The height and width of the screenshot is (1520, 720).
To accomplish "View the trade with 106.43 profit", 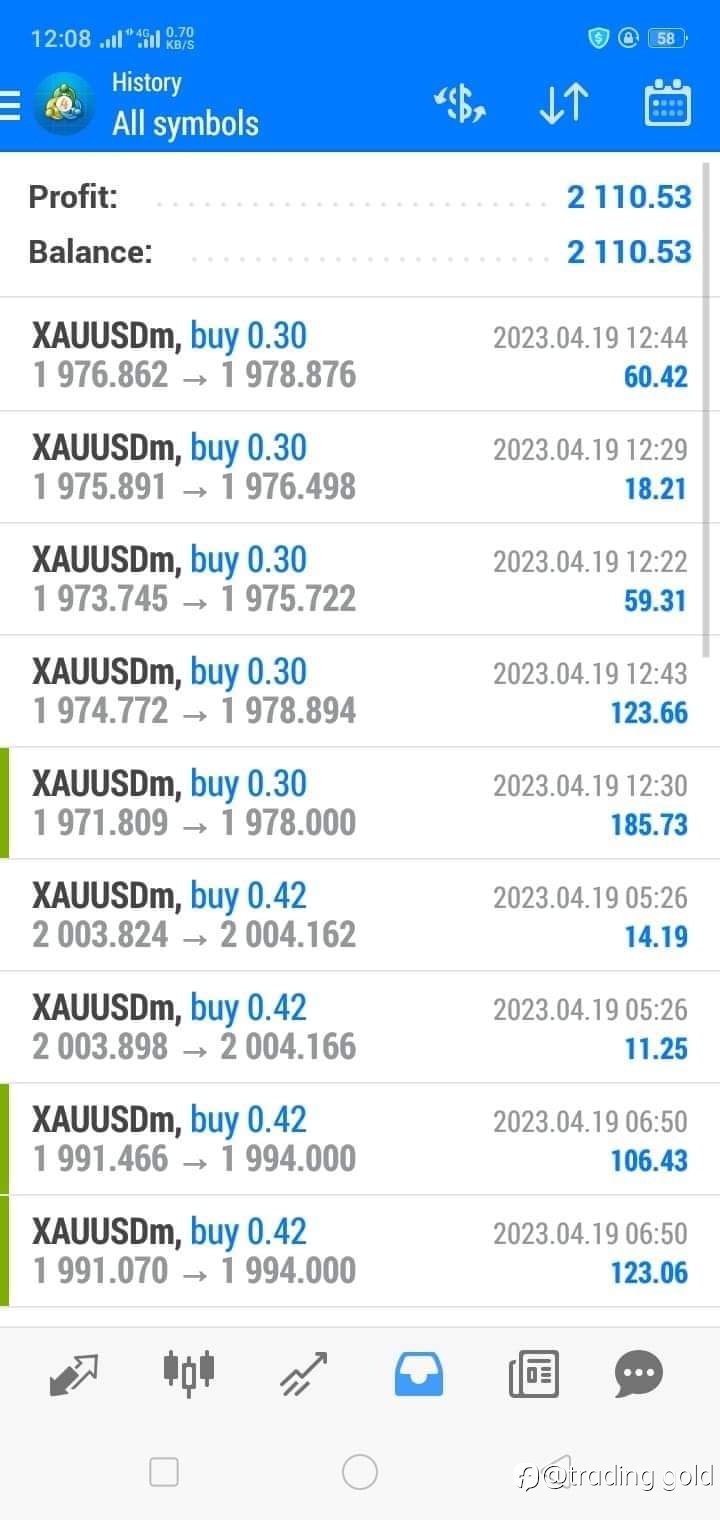I will click(x=360, y=1139).
